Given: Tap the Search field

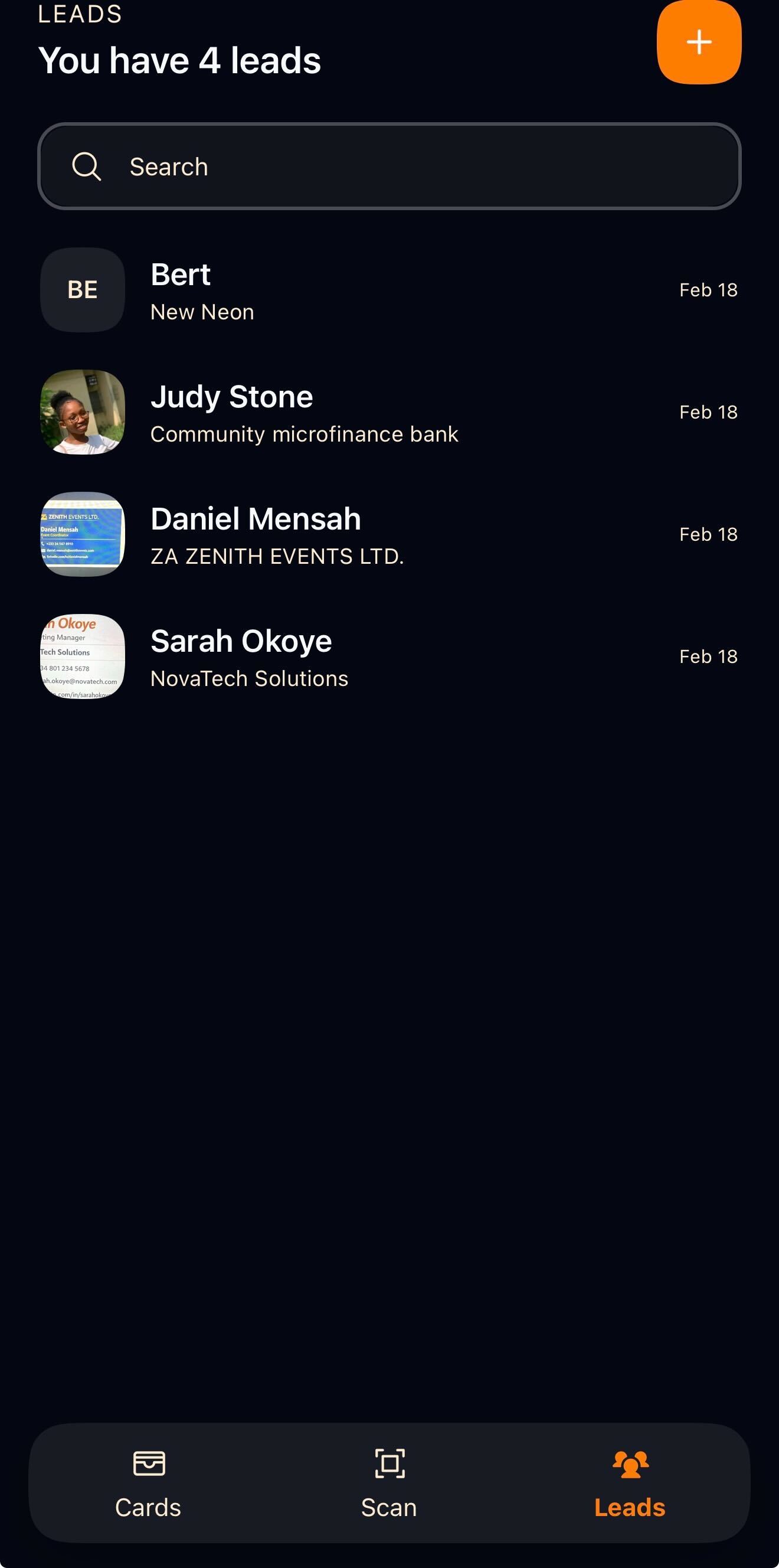Looking at the screenshot, I should [390, 166].
